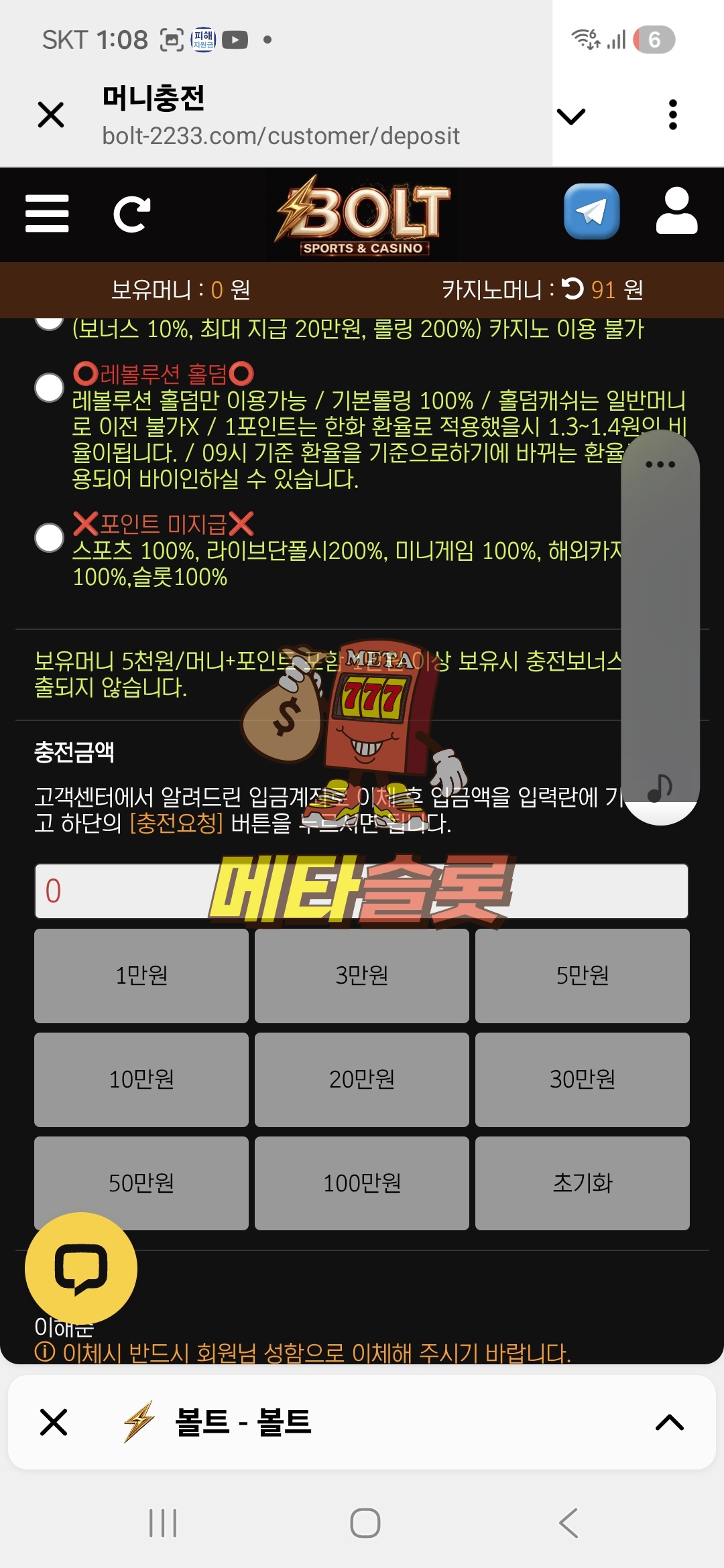724x1568 pixels.
Task: Choose the 5만원 amount button
Action: click(x=582, y=976)
